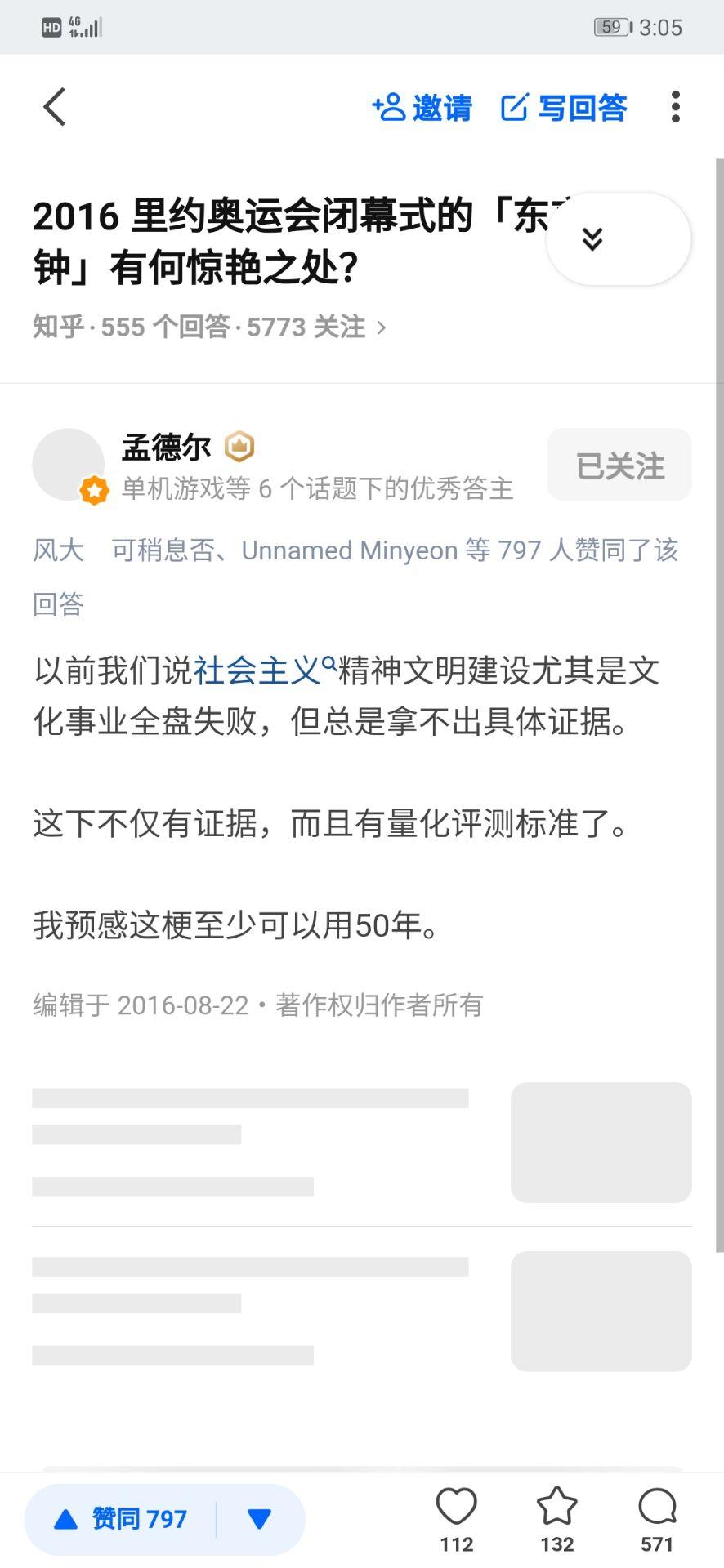Tap 邀请 to invite someone to answer

click(422, 107)
